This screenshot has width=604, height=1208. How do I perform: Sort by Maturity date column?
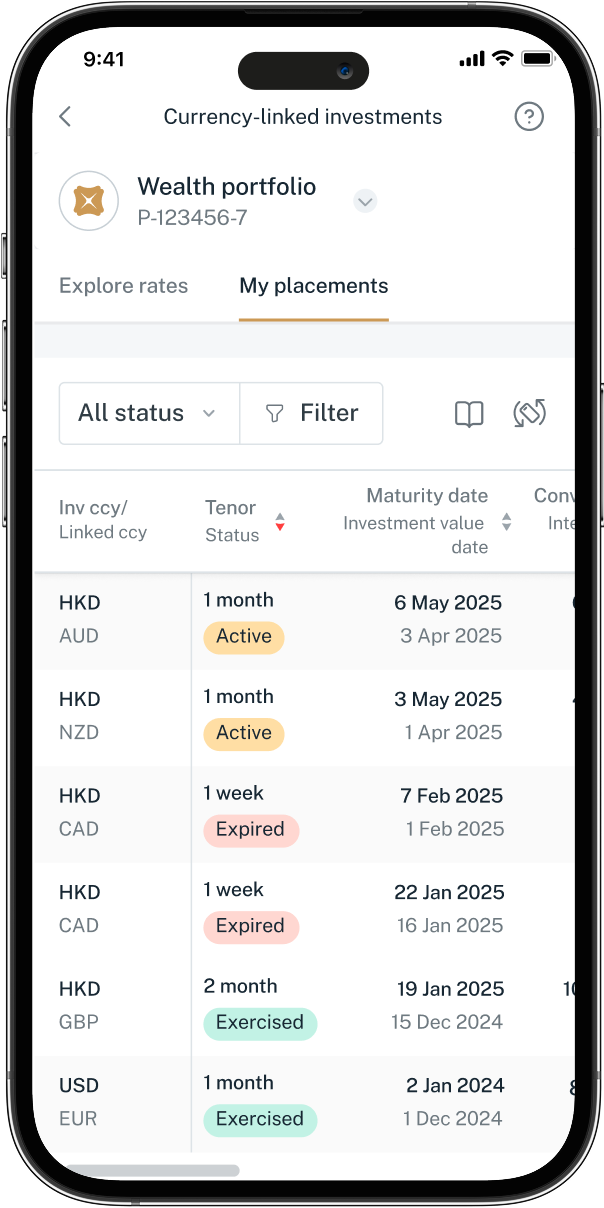pos(506,521)
